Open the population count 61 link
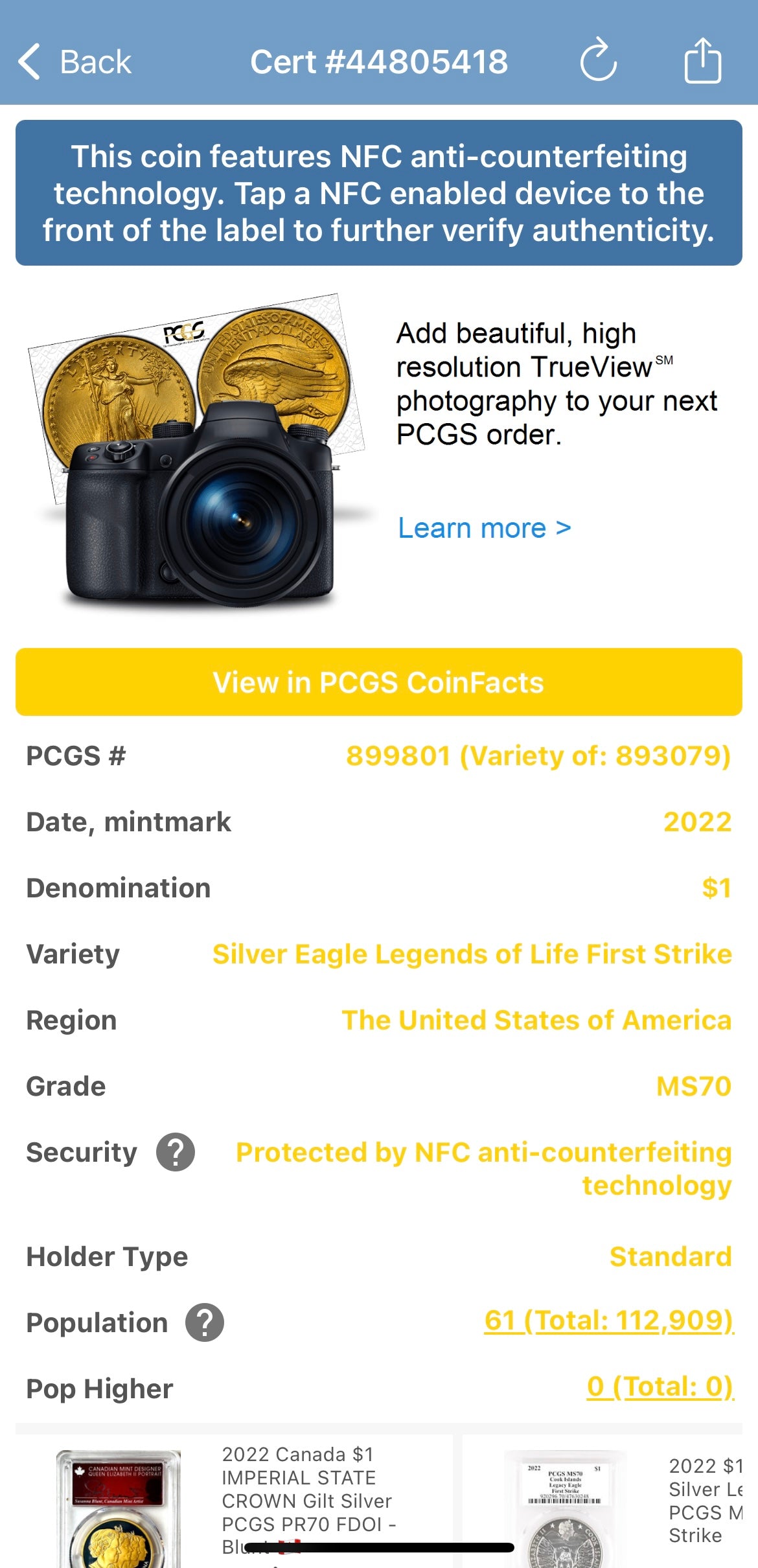The height and width of the screenshot is (1568, 758). click(x=608, y=1320)
